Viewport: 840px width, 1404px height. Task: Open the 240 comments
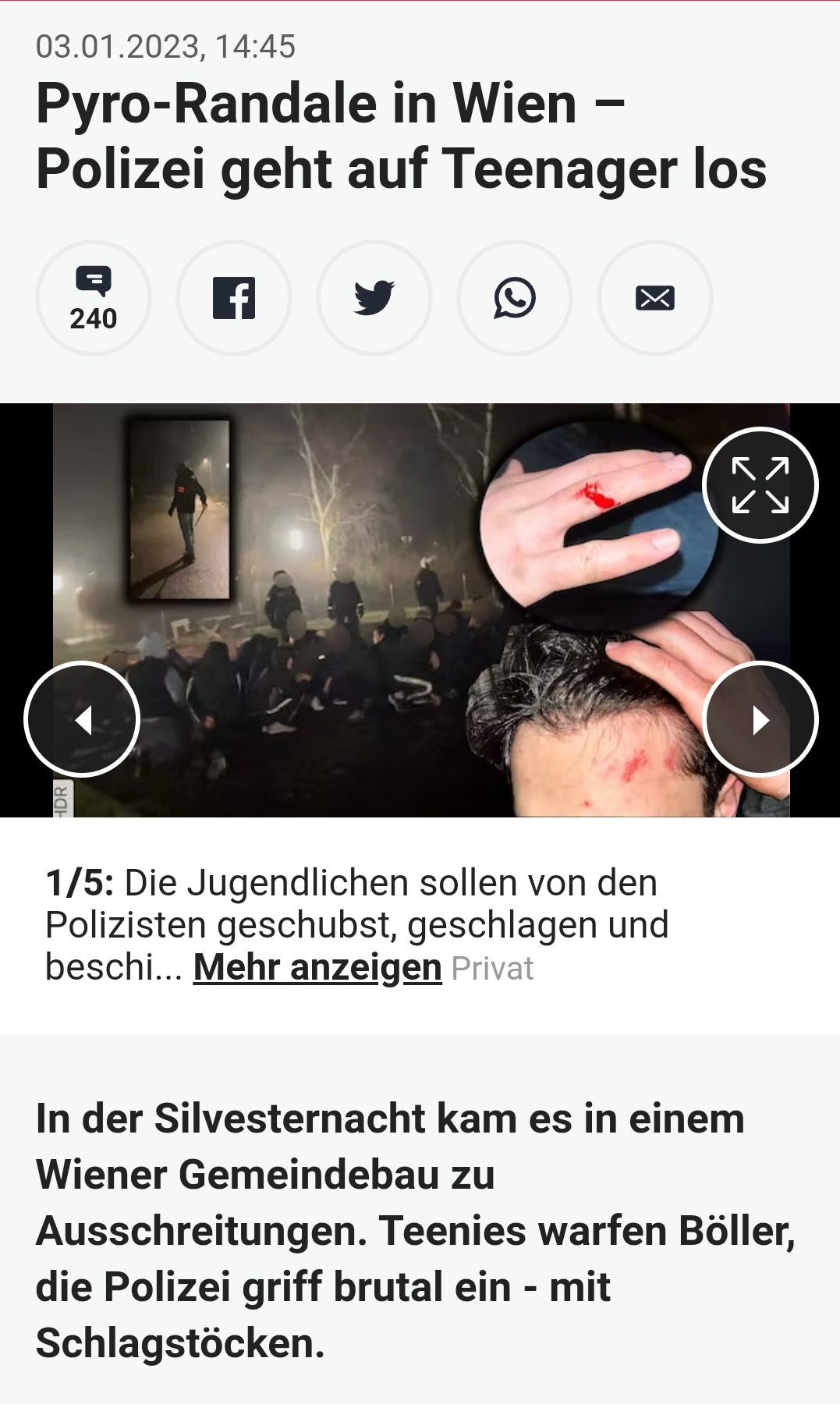pyautogui.click(x=94, y=298)
